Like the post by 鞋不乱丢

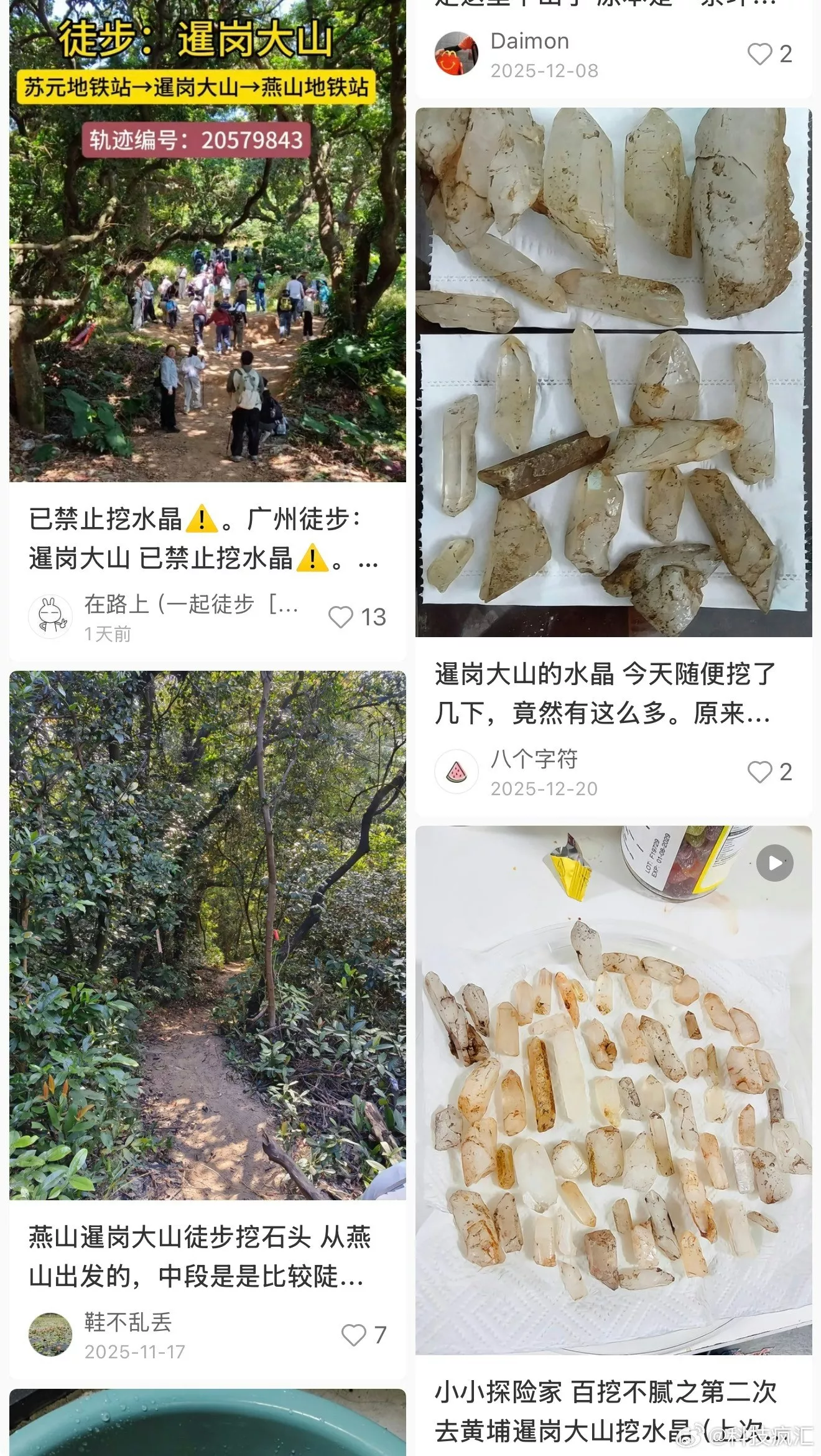[354, 1335]
